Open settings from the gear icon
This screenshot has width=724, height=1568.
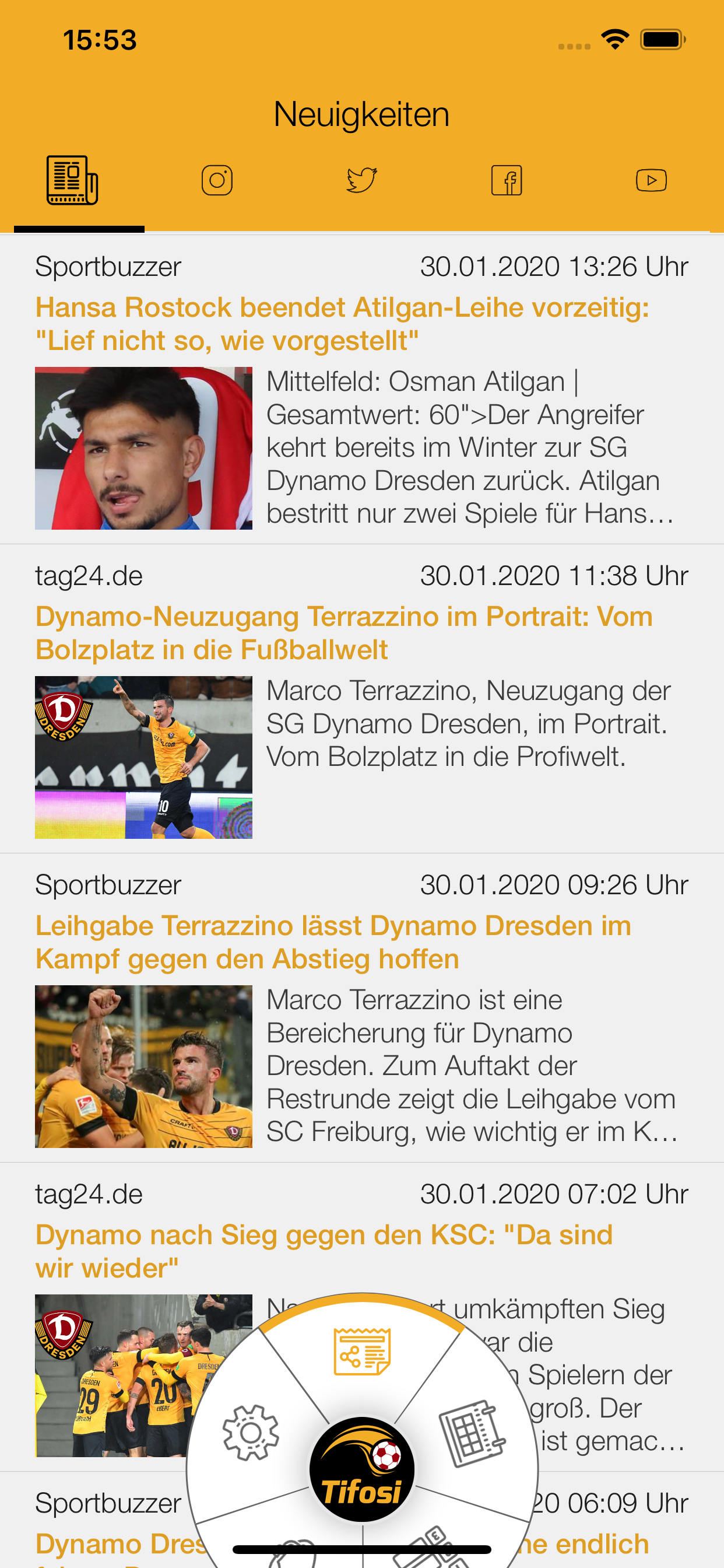point(251,1432)
